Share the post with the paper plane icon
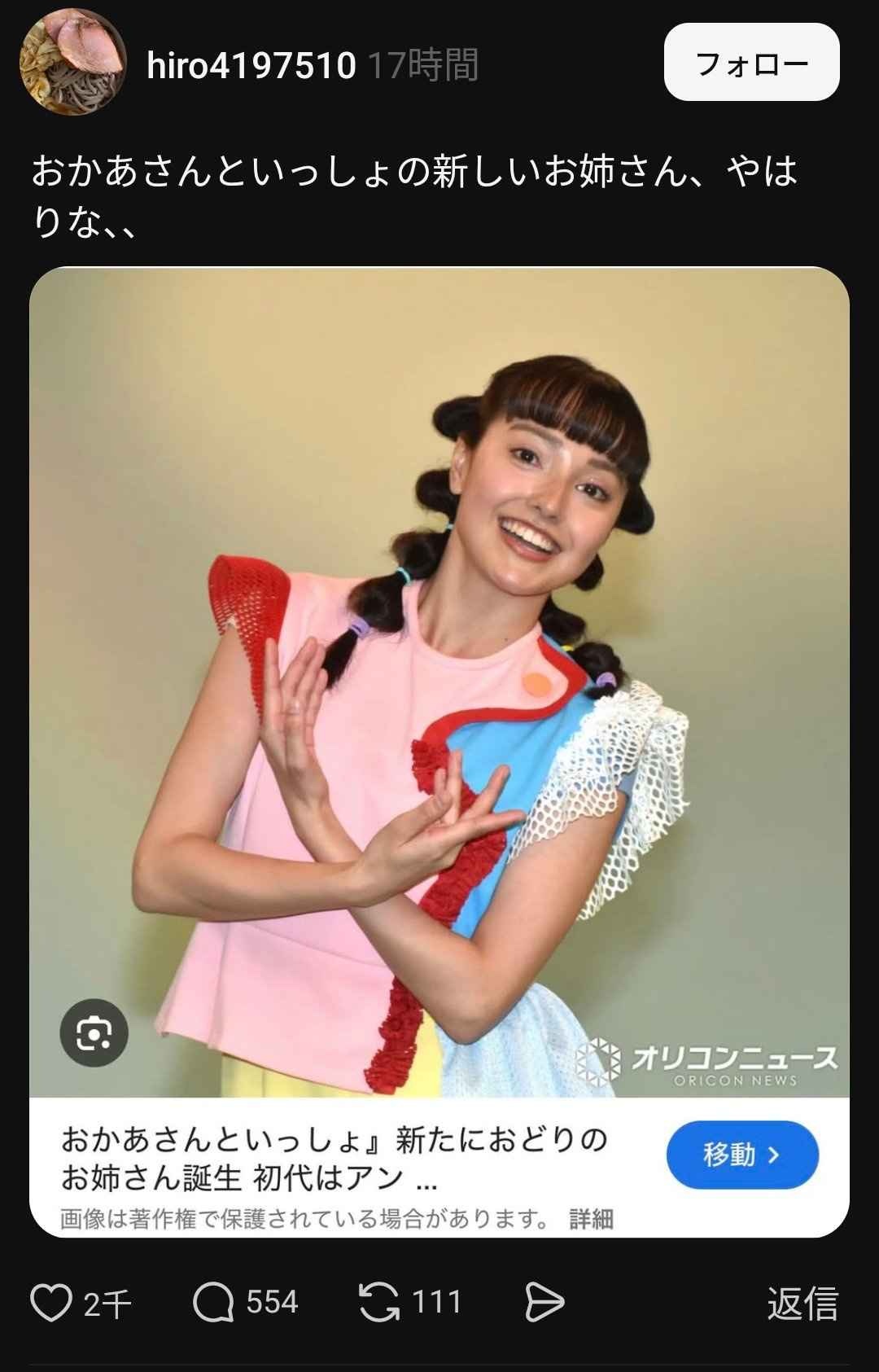 pyautogui.click(x=544, y=1302)
